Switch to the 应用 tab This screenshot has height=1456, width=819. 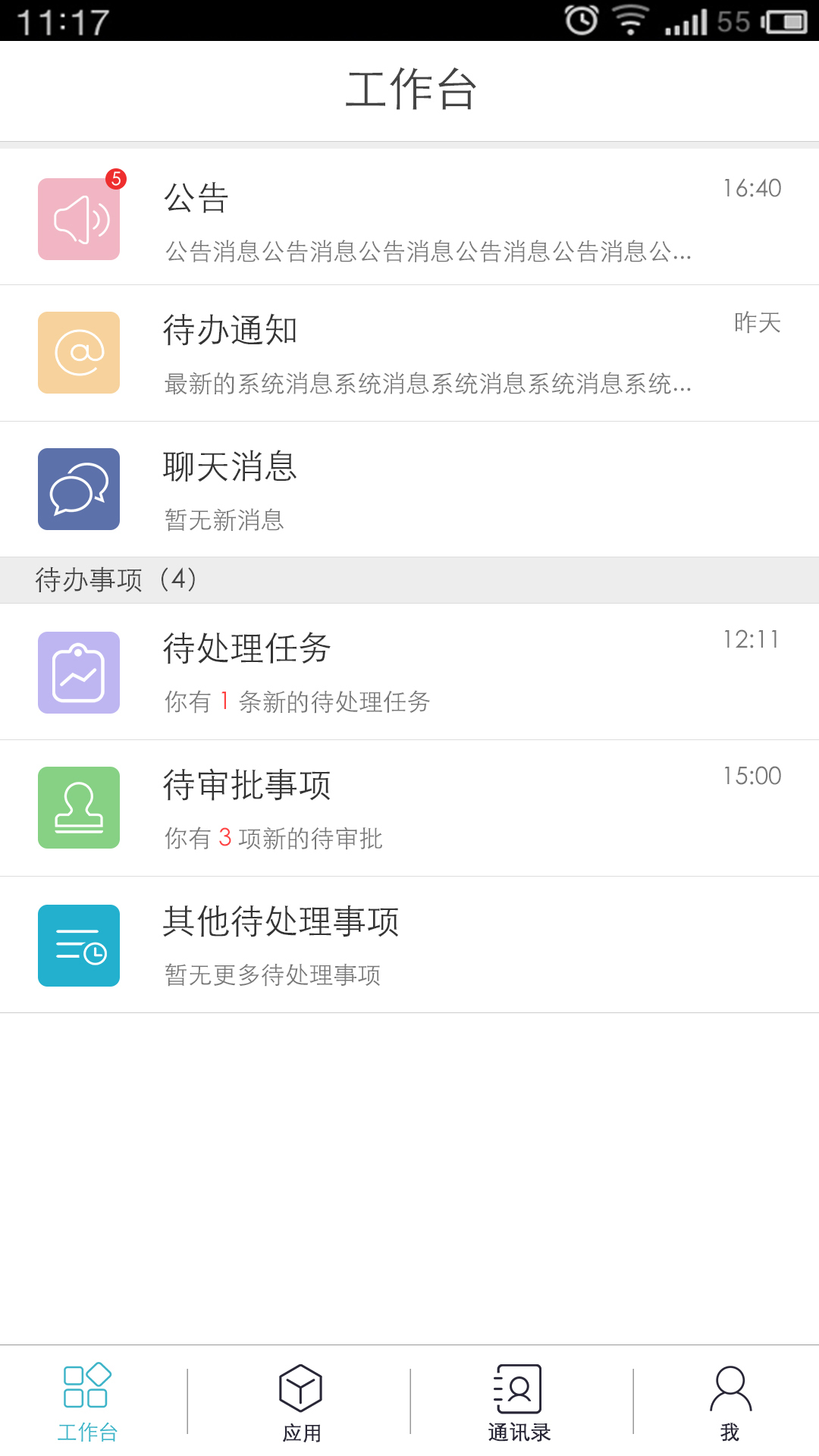pyautogui.click(x=301, y=1401)
